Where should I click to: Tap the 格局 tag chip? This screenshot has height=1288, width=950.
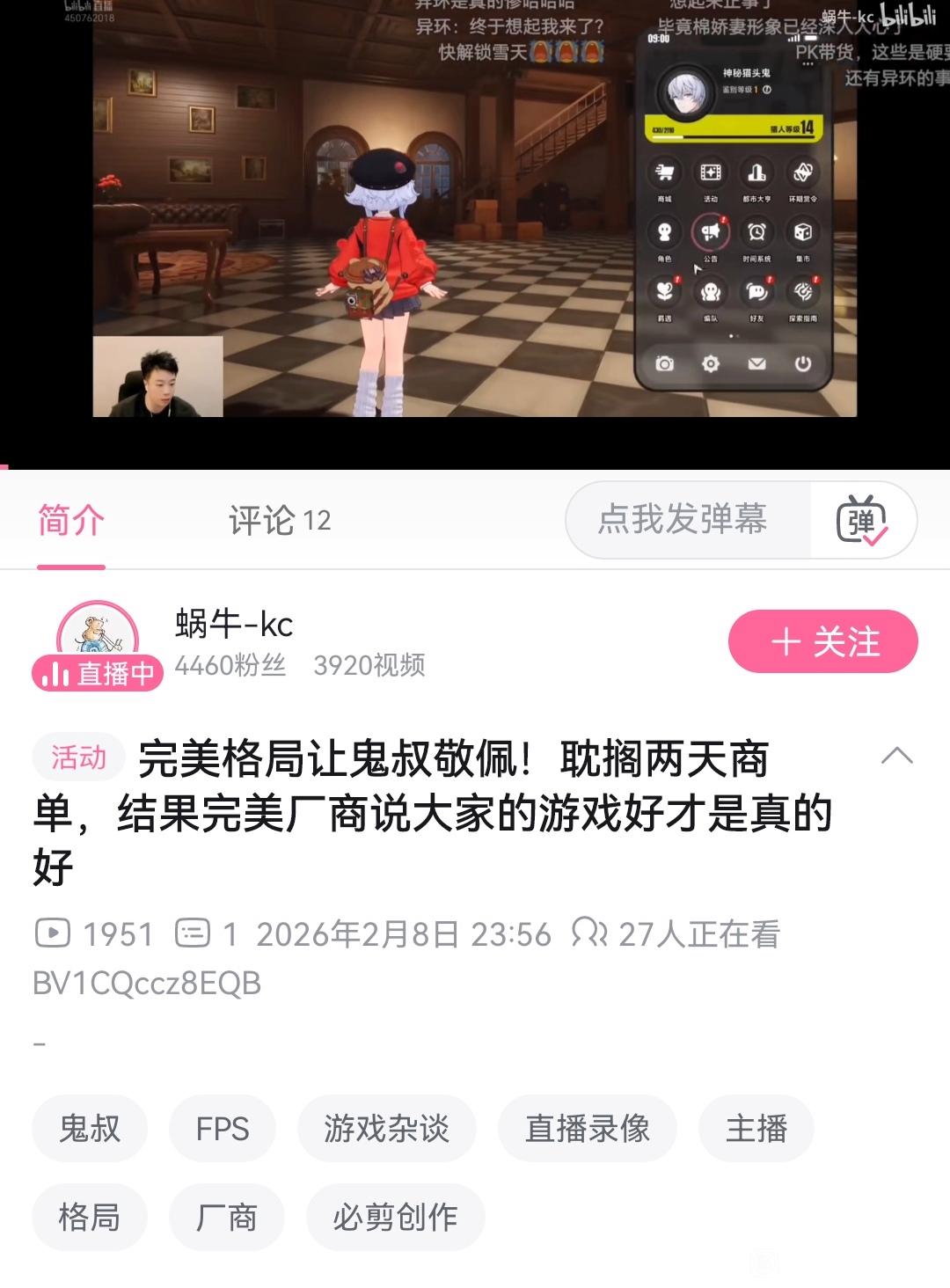90,1218
